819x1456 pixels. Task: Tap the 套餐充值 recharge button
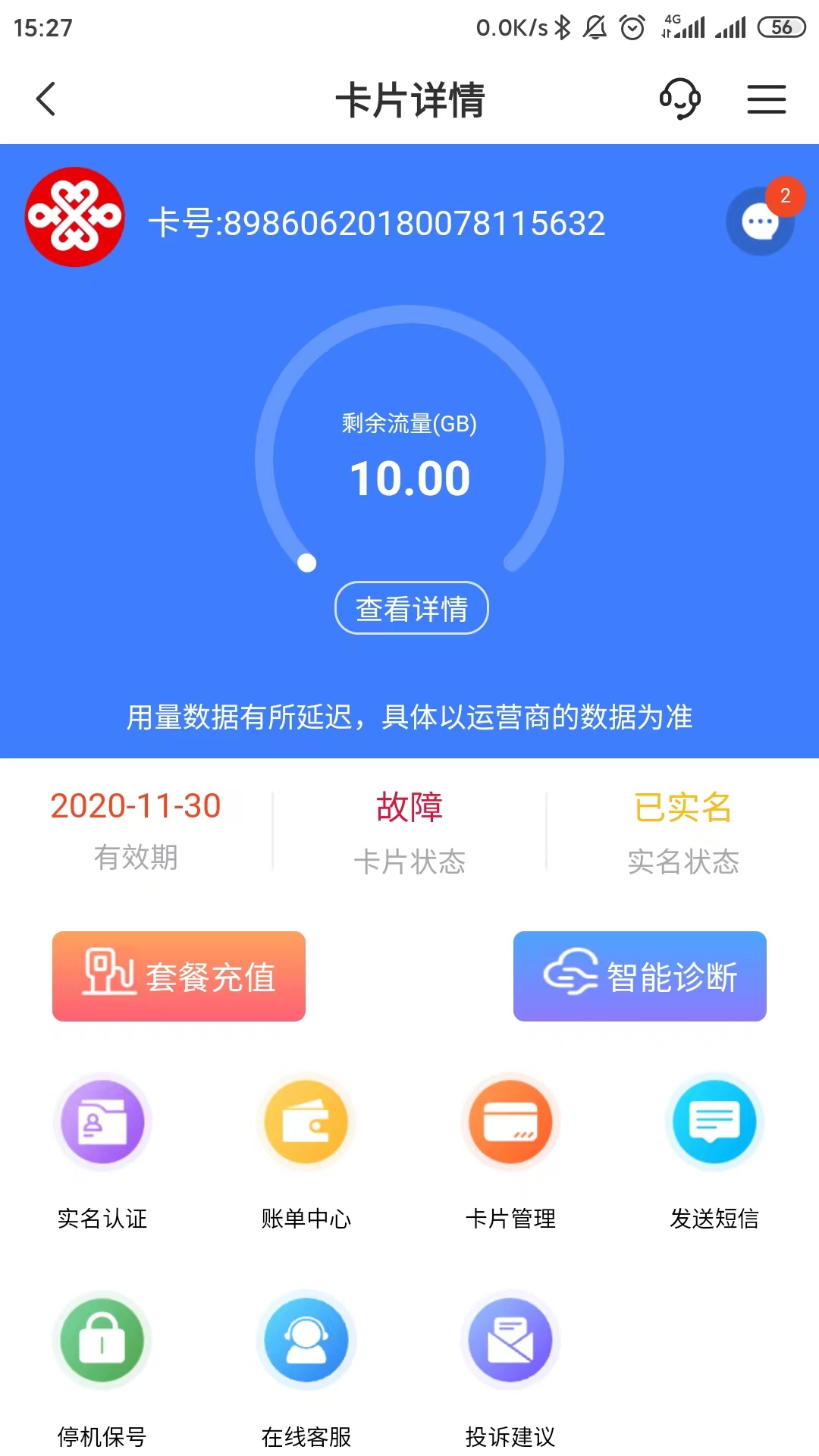pos(179,976)
